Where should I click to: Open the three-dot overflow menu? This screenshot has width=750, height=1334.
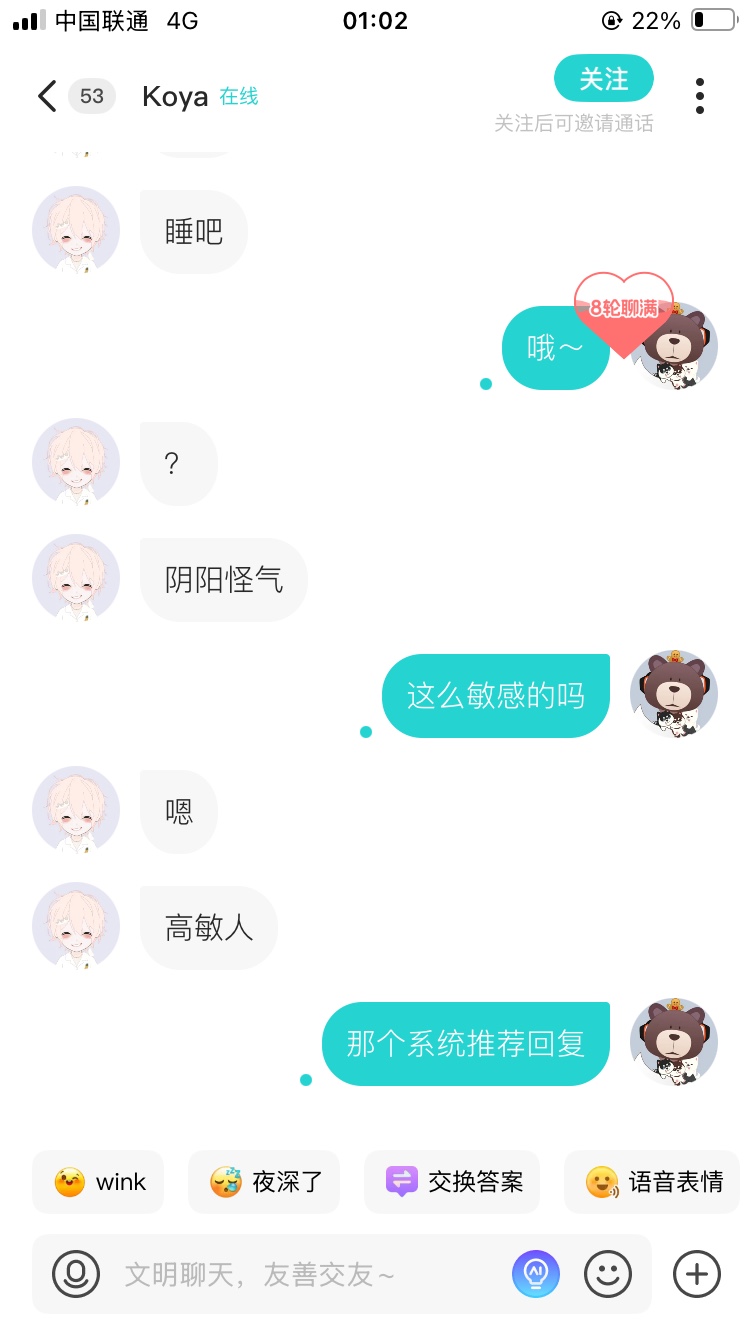[x=700, y=96]
